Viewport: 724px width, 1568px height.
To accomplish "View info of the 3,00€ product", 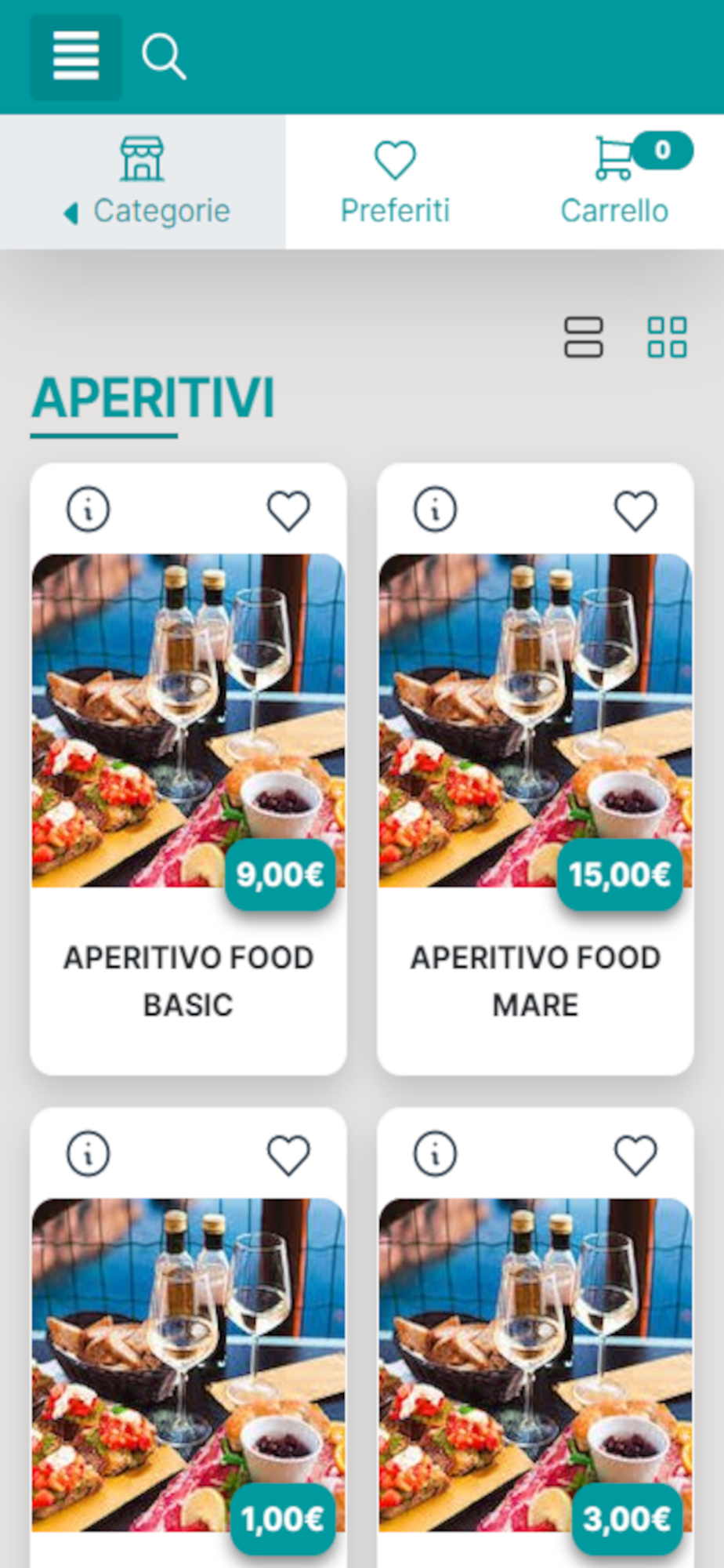I will pyautogui.click(x=435, y=1154).
